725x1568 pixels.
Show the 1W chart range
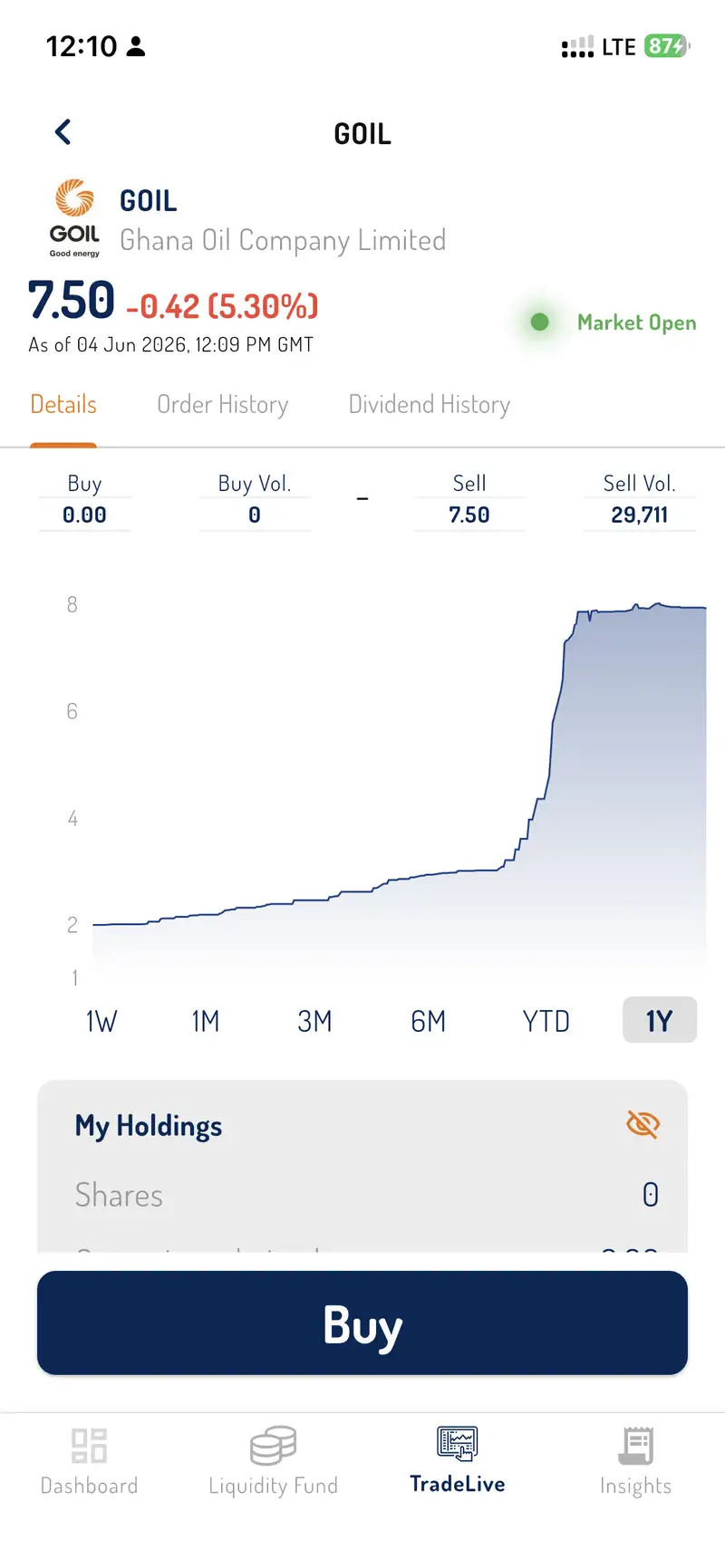click(x=101, y=1021)
